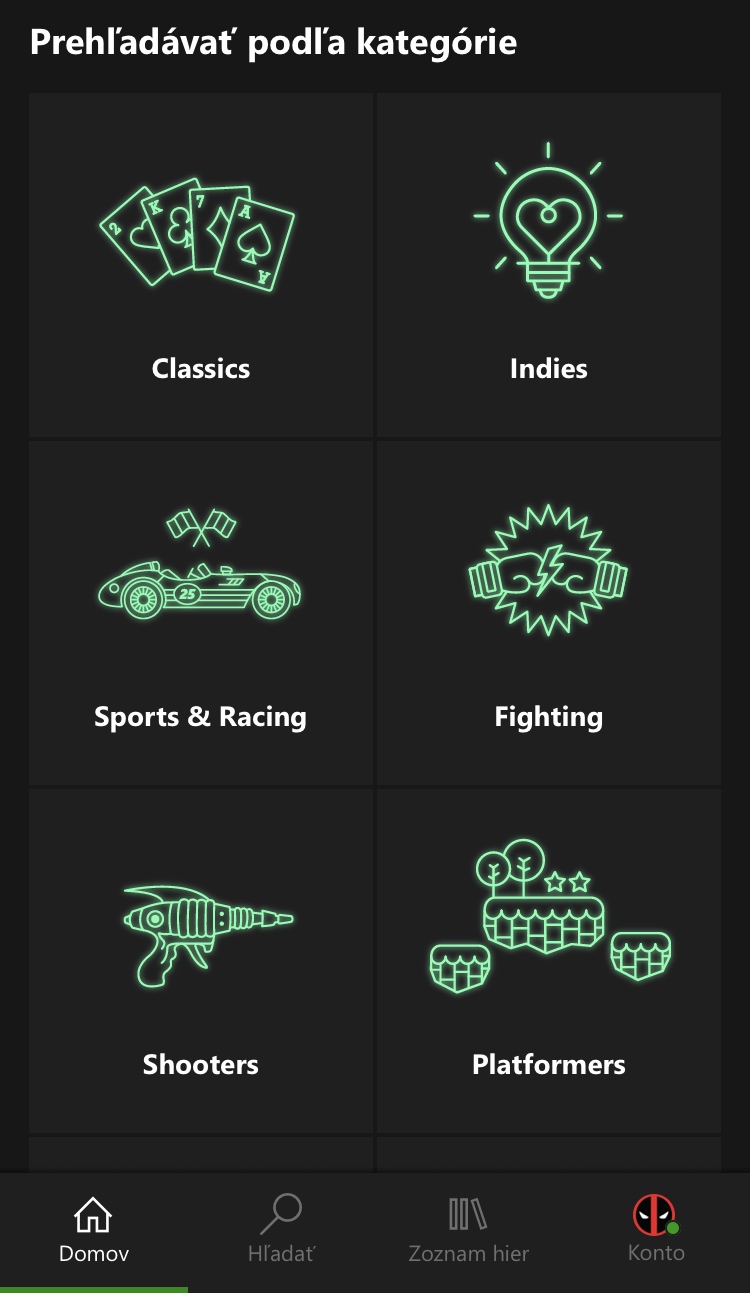Click the Hľadať magnifier icon

280,1212
